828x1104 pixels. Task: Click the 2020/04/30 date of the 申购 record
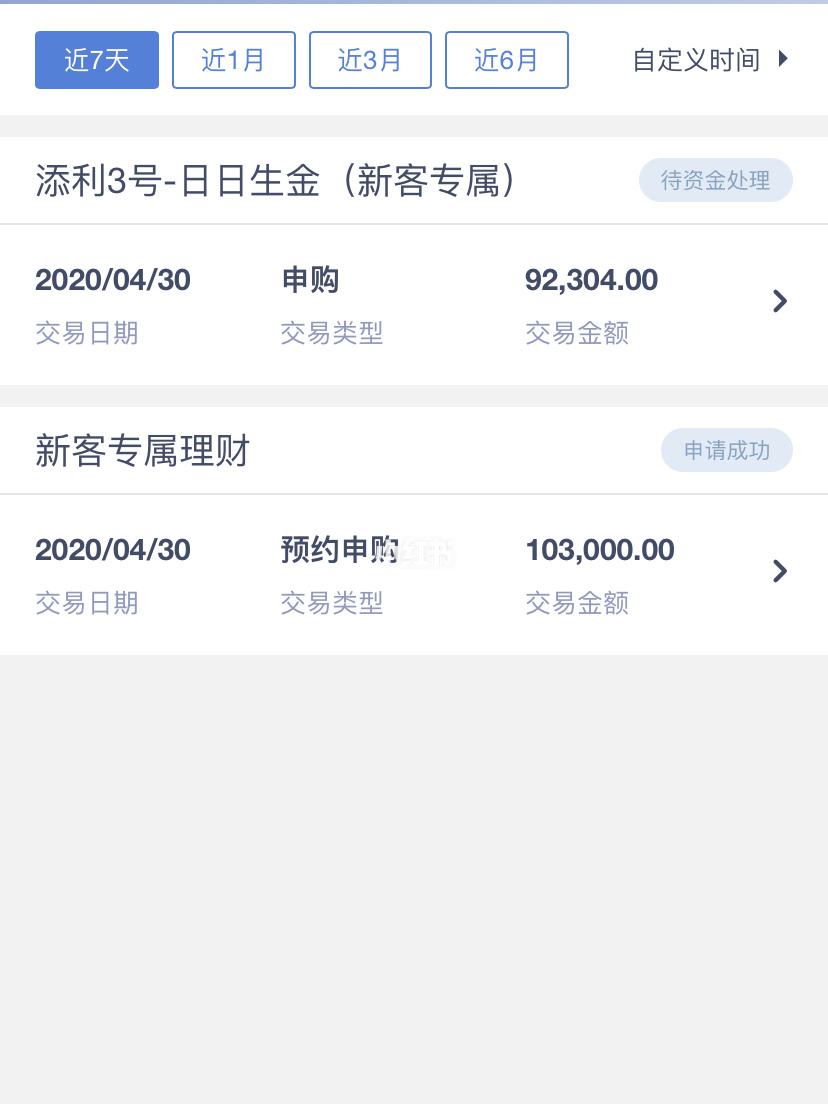point(112,280)
